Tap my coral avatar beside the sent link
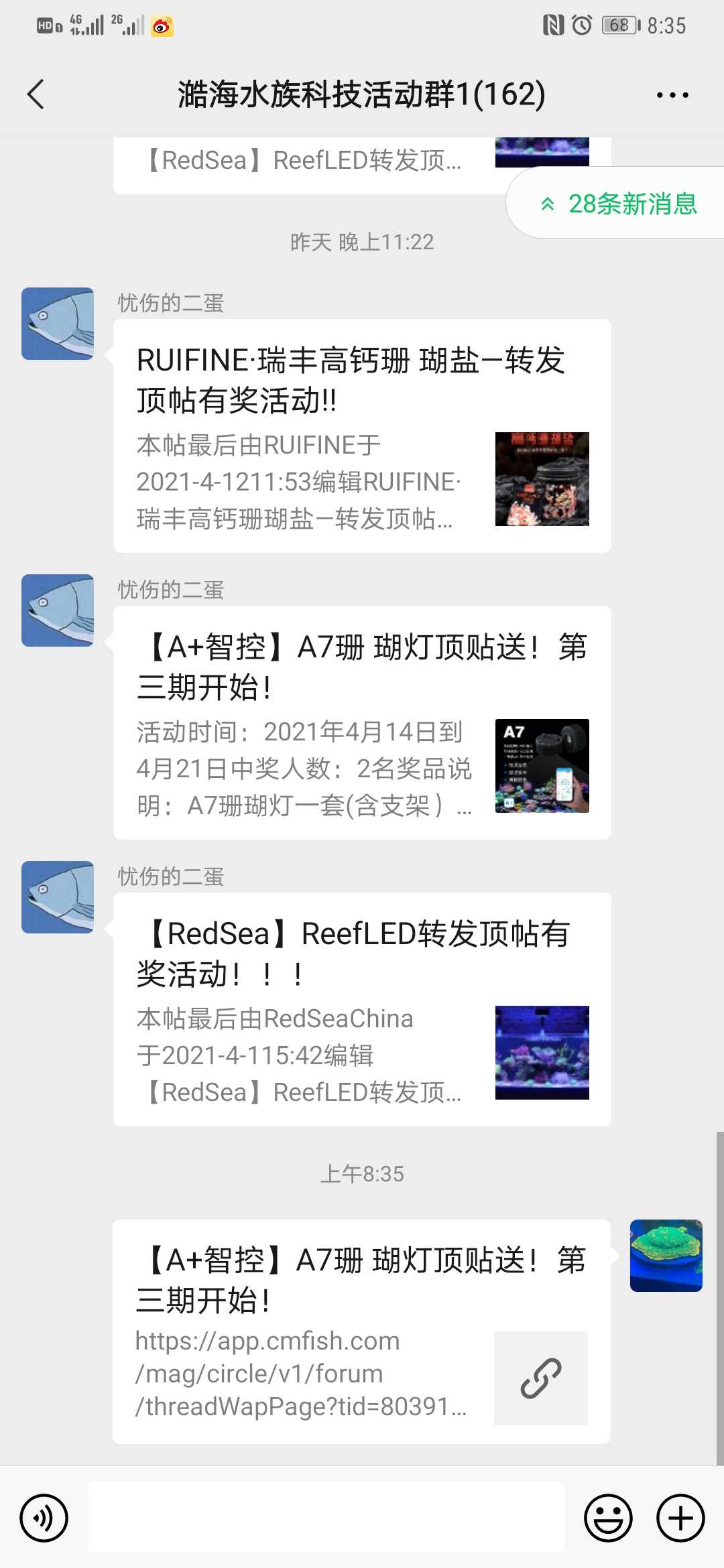This screenshot has width=724, height=1568. [x=666, y=1255]
